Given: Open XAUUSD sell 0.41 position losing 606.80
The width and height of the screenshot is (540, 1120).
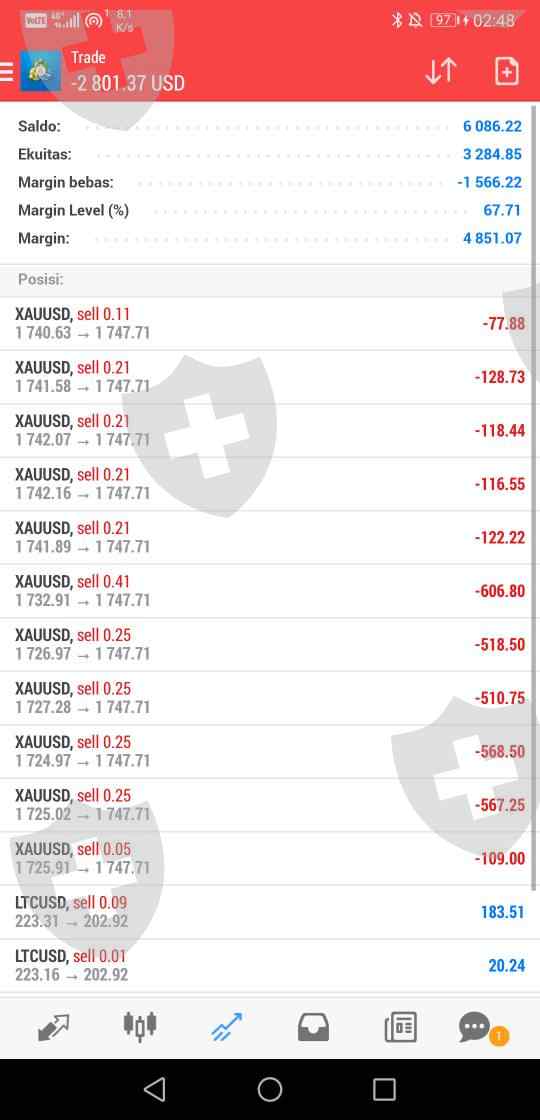Looking at the screenshot, I should point(270,591).
